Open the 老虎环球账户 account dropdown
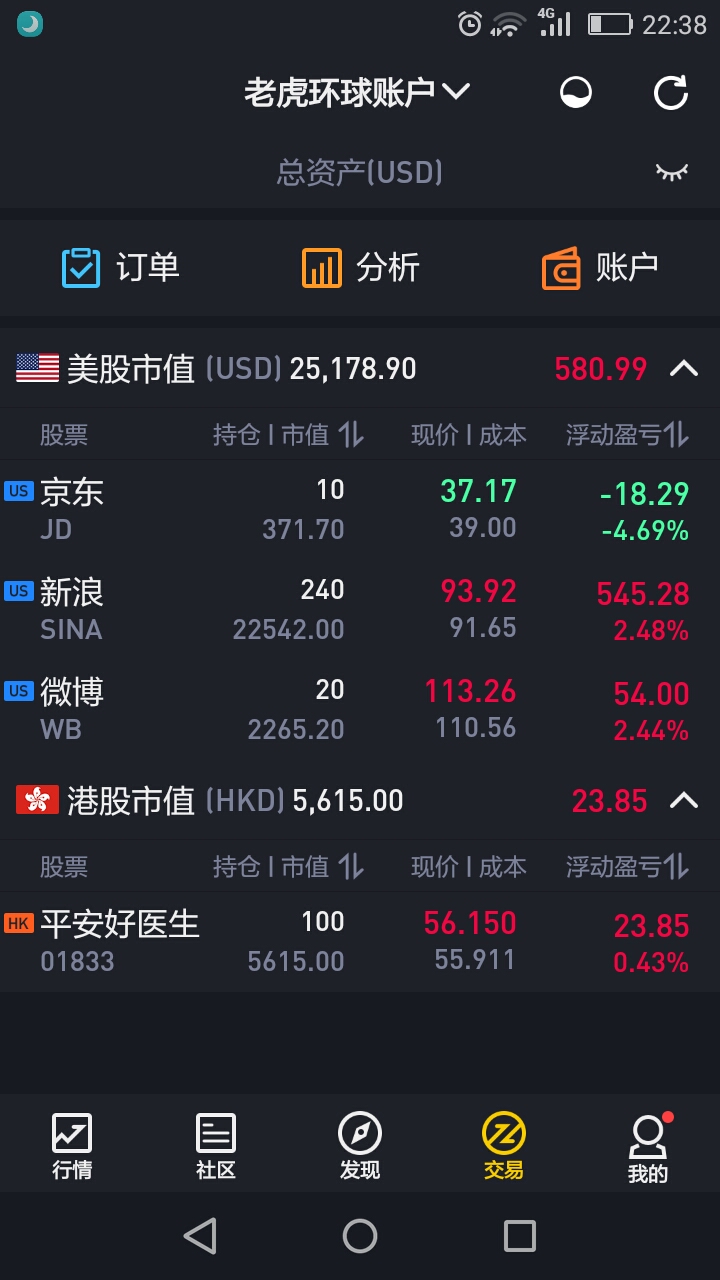This screenshot has width=720, height=1280. 357,92
